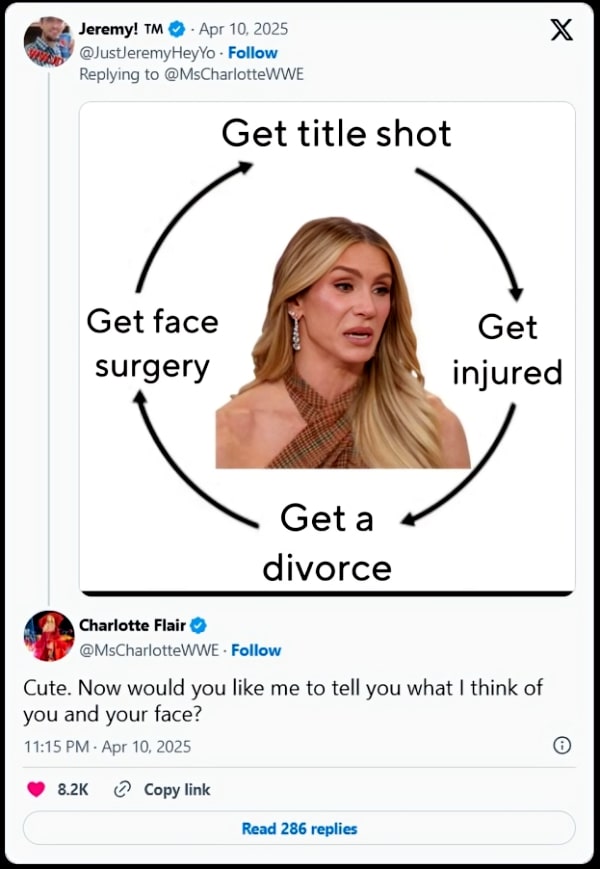The width and height of the screenshot is (600, 869).
Task: Copy link to the tweet
Action: coord(163,789)
